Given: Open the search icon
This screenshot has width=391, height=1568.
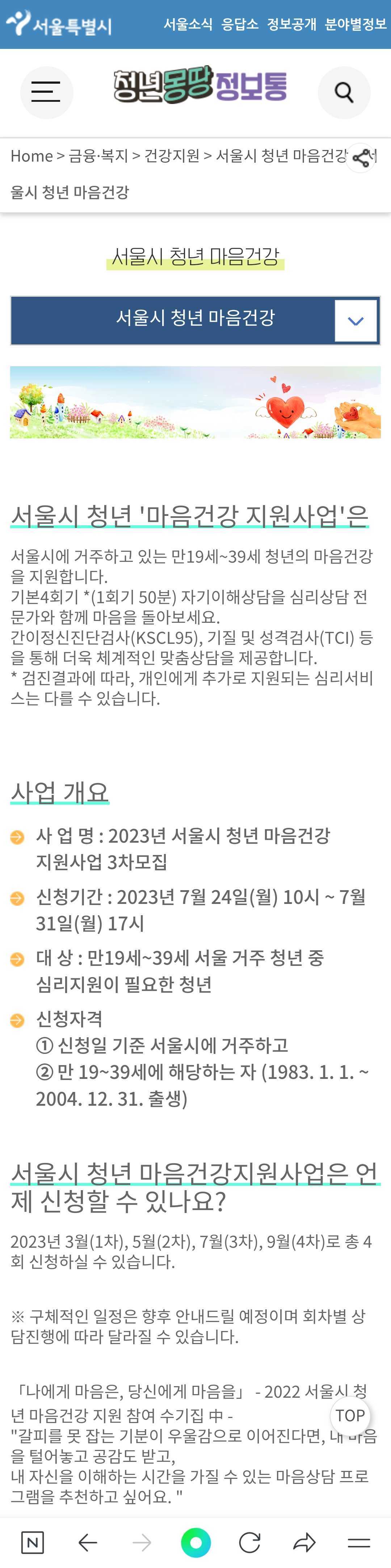Looking at the screenshot, I should pyautogui.click(x=344, y=92).
